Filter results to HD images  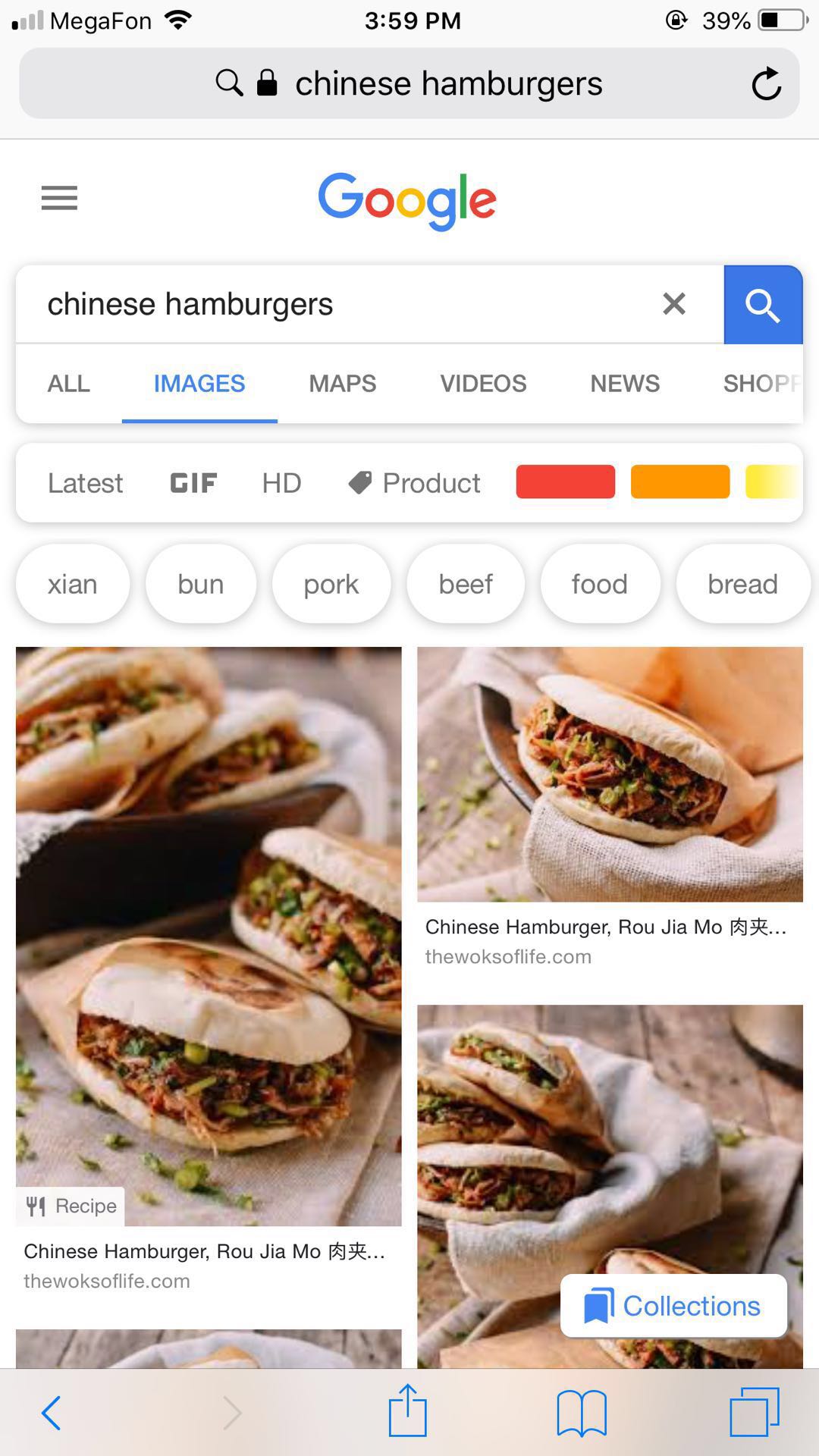coord(281,483)
